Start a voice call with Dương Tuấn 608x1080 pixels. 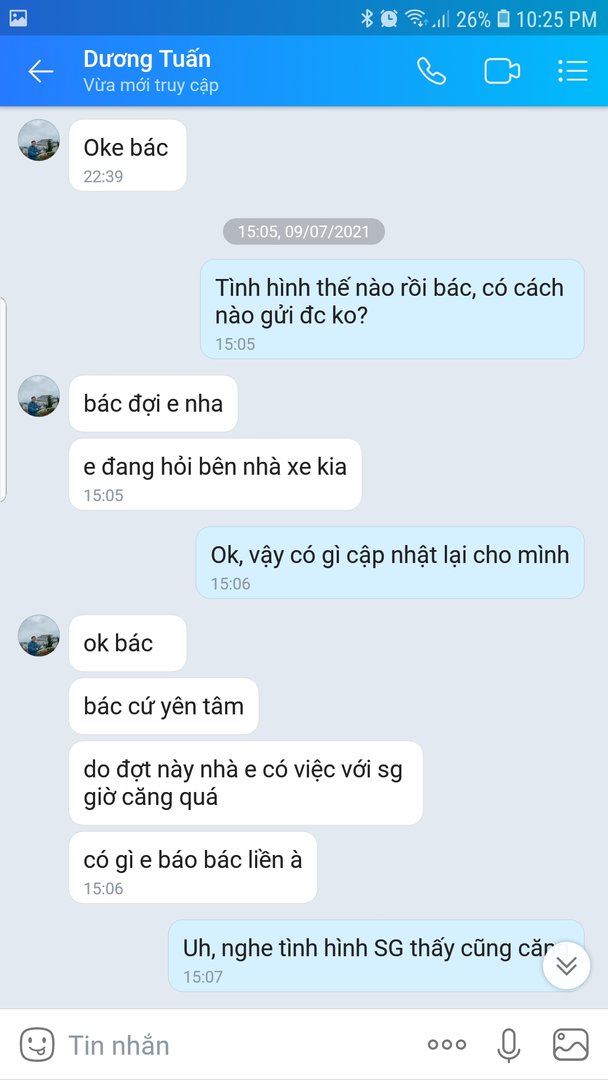(431, 71)
